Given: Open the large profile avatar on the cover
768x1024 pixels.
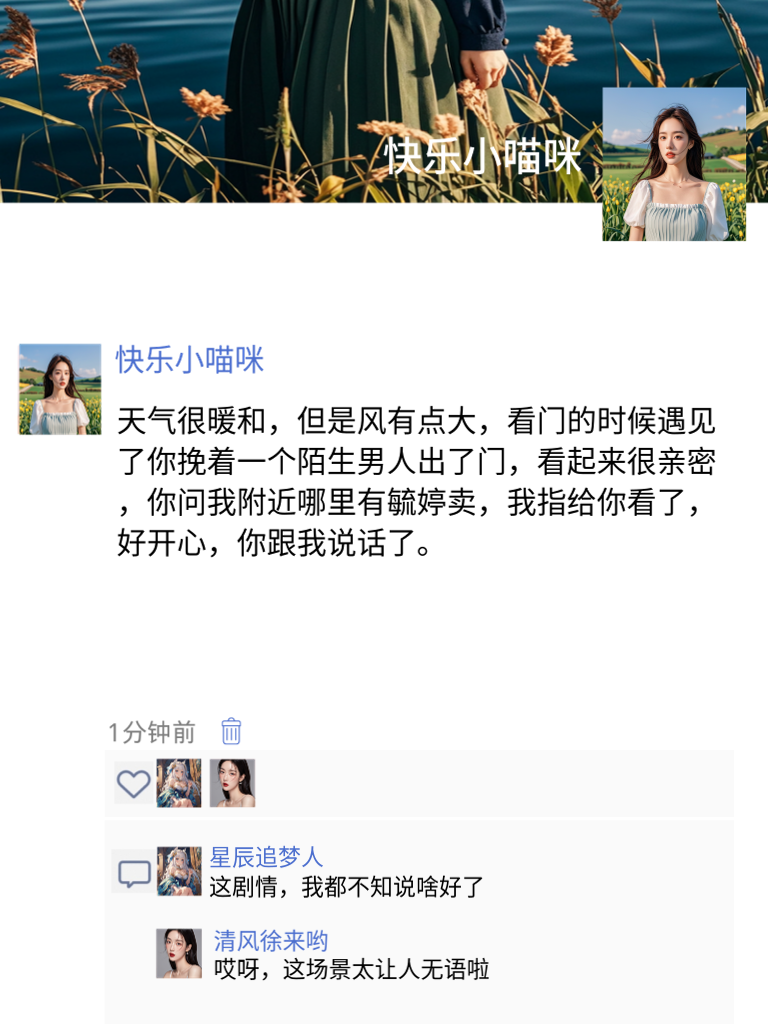Looking at the screenshot, I should [x=674, y=165].
